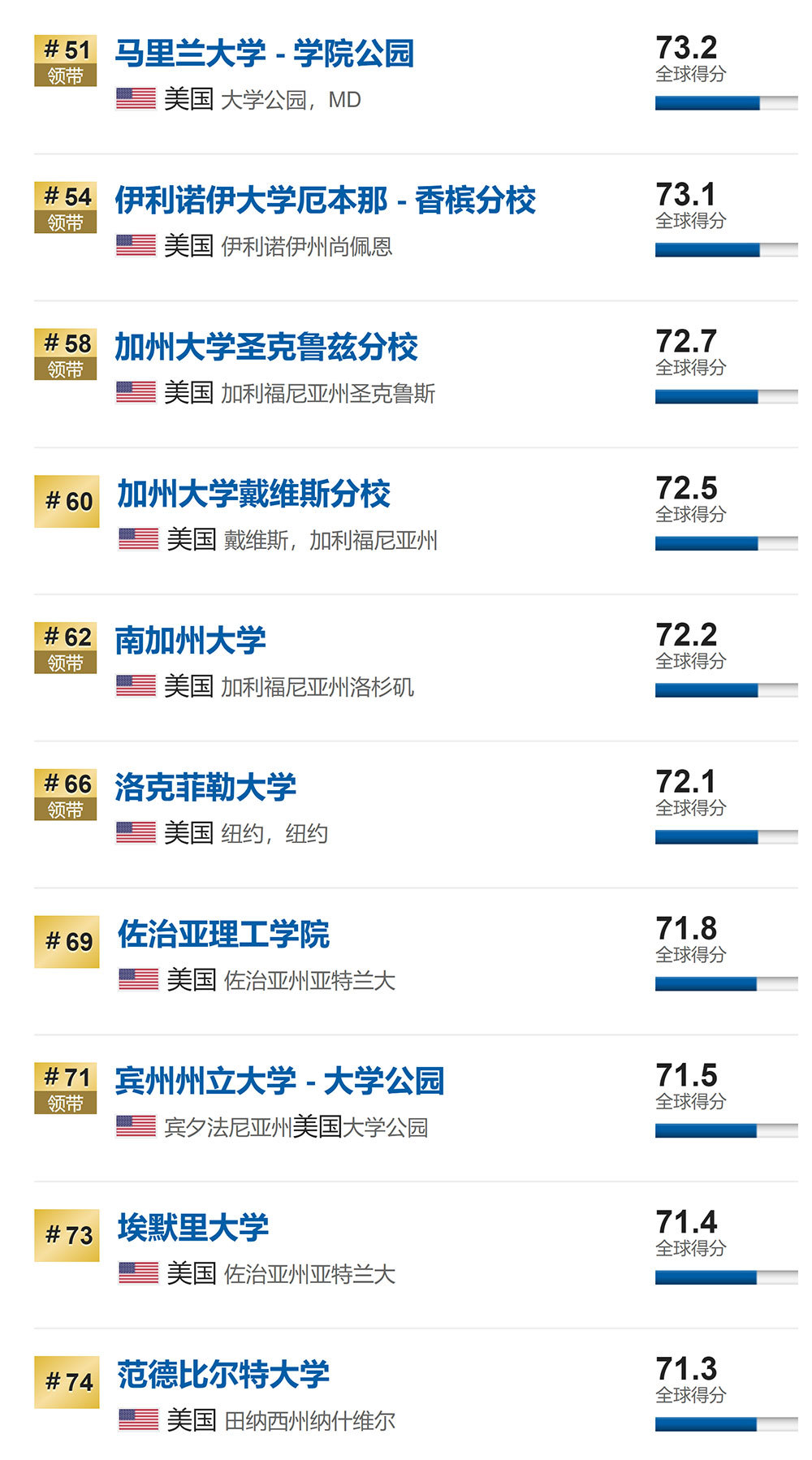
Task: Open 洛克菲勒大学 link
Action: point(205,788)
